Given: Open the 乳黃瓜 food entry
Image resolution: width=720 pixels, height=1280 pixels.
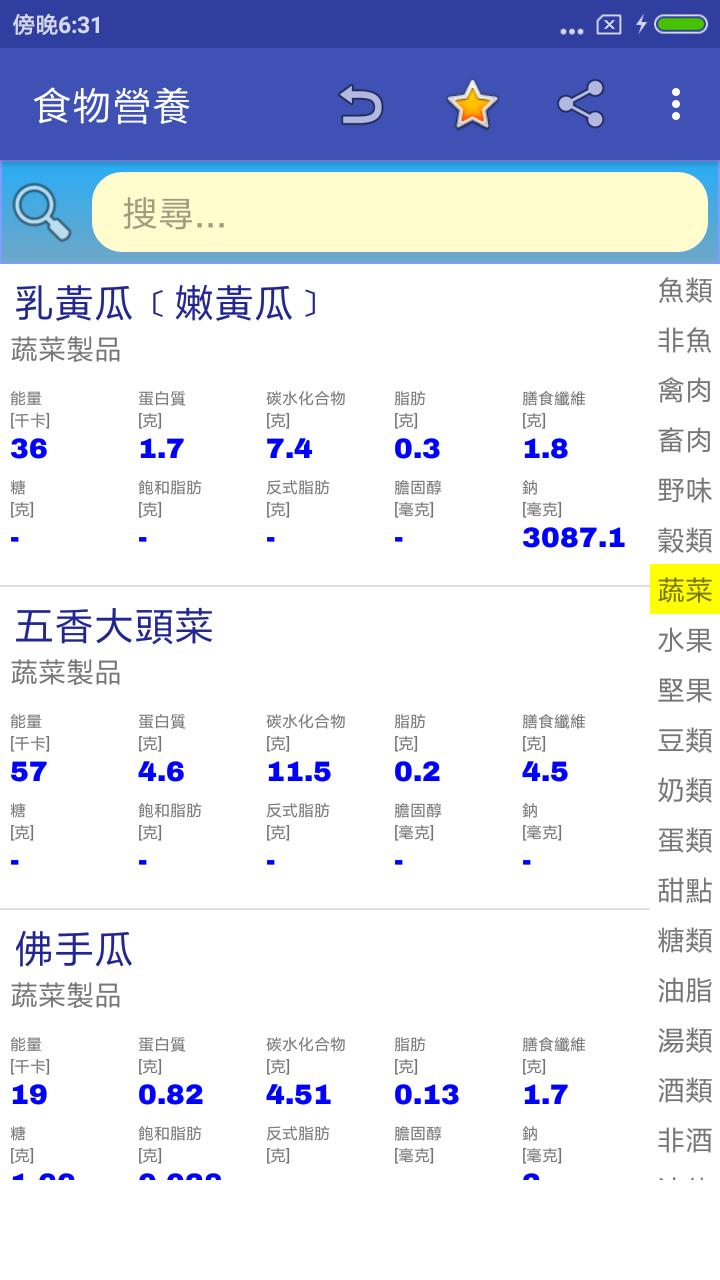Looking at the screenshot, I should click(x=166, y=304).
